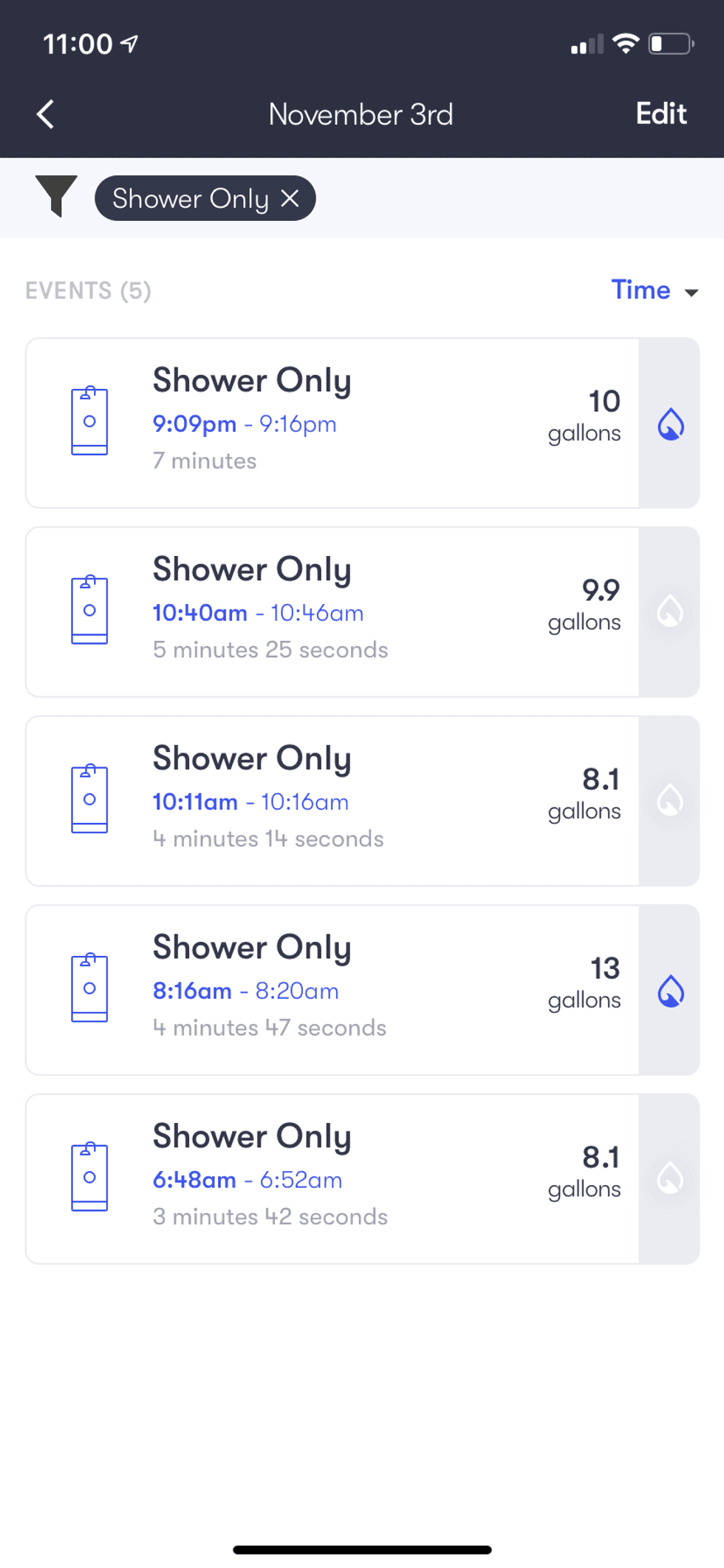Navigate back using the chevron arrow
Viewport: 724px width, 1568px height.
46,114
